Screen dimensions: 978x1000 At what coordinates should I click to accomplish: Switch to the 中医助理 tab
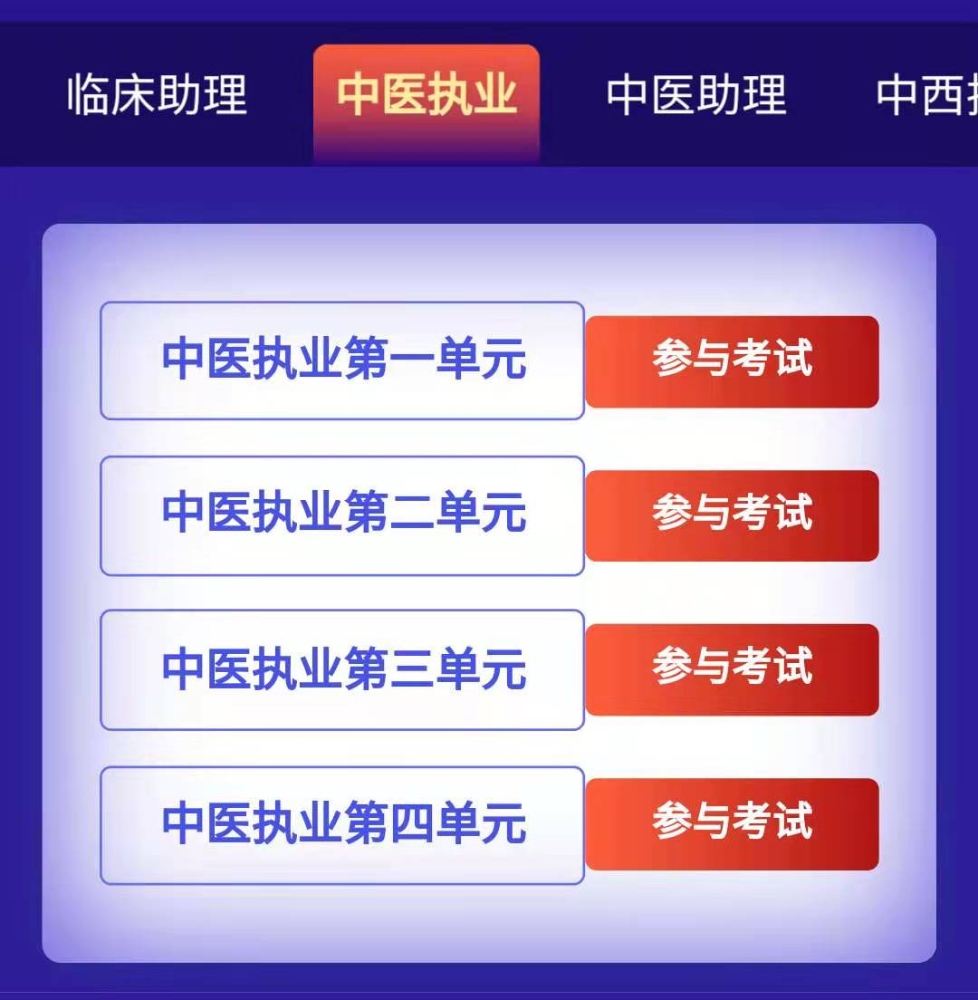pyautogui.click(x=696, y=96)
